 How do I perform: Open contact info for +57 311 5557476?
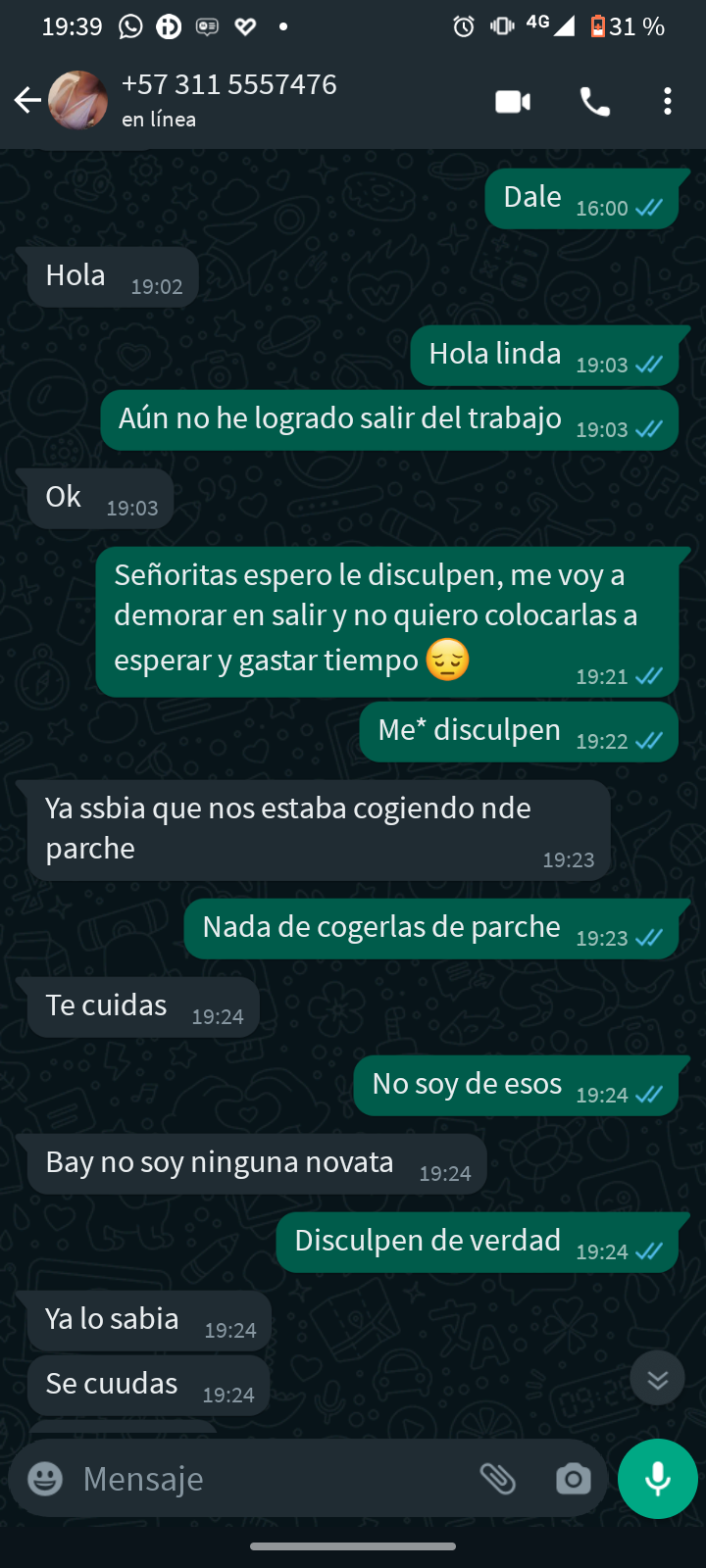pos(229,98)
